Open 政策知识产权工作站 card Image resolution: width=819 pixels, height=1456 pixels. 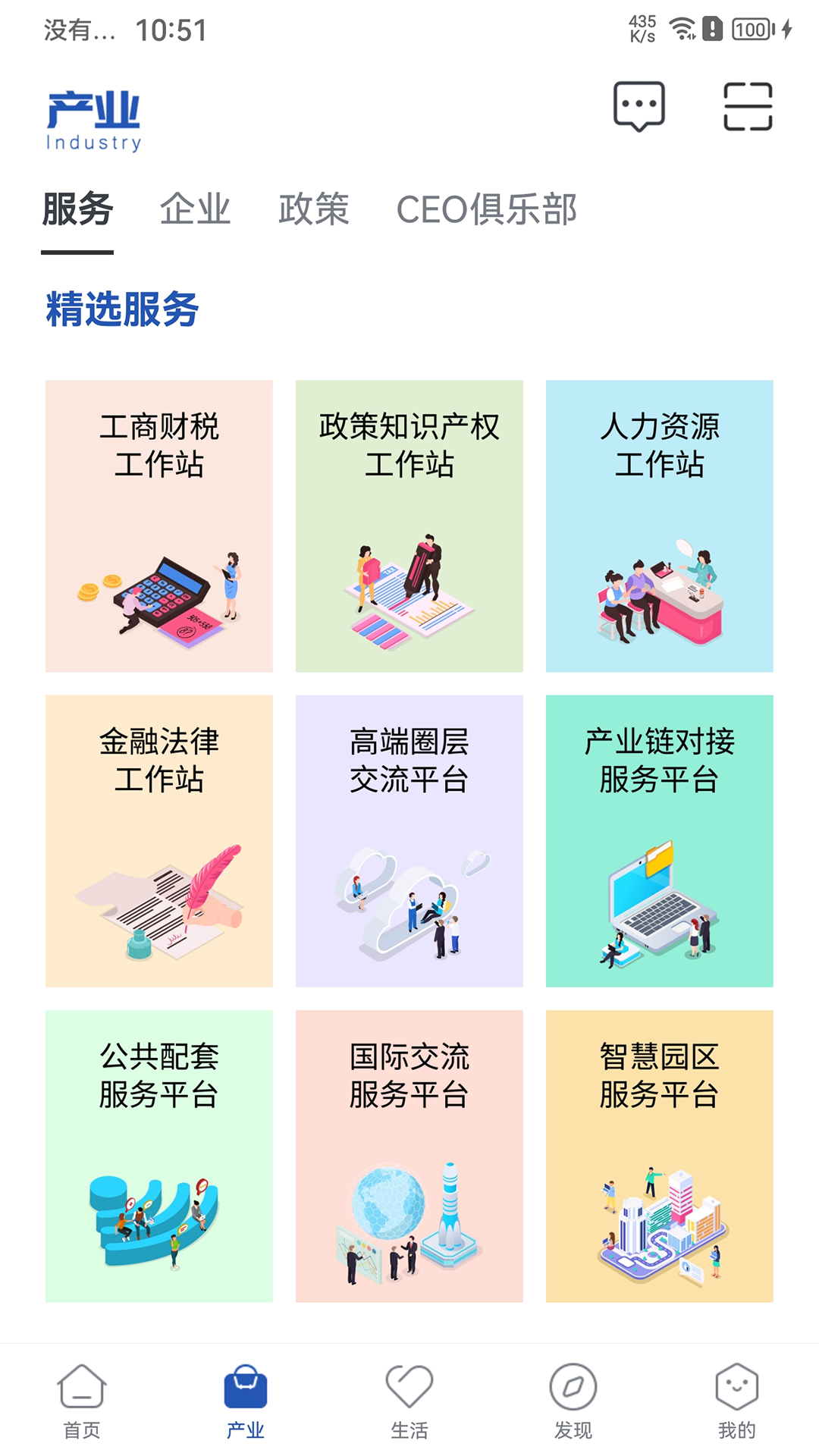(x=409, y=526)
